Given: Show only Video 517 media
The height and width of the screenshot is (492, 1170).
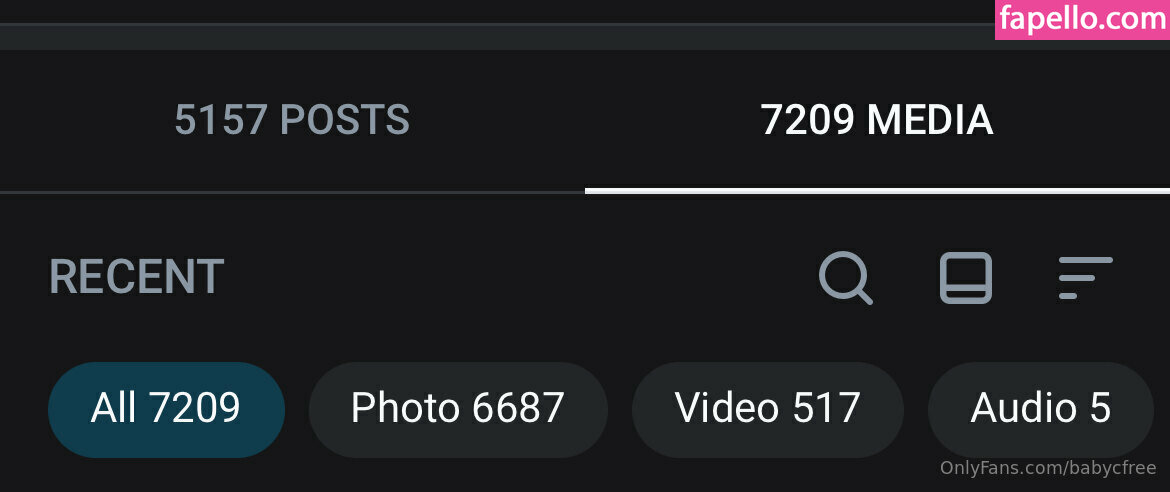Looking at the screenshot, I should [767, 408].
